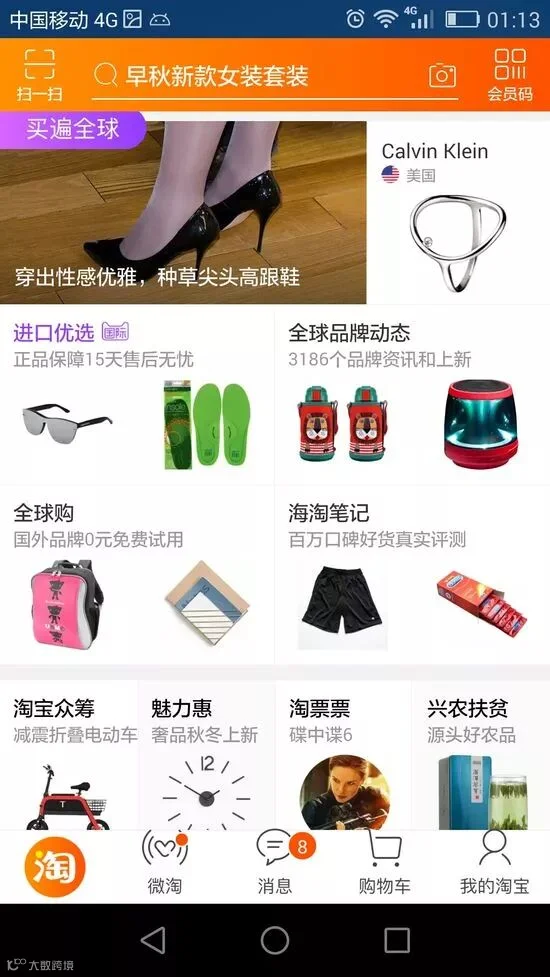Open the 兴农扶贫 tile
Image resolution: width=550 pixels, height=977 pixels.
click(x=481, y=755)
